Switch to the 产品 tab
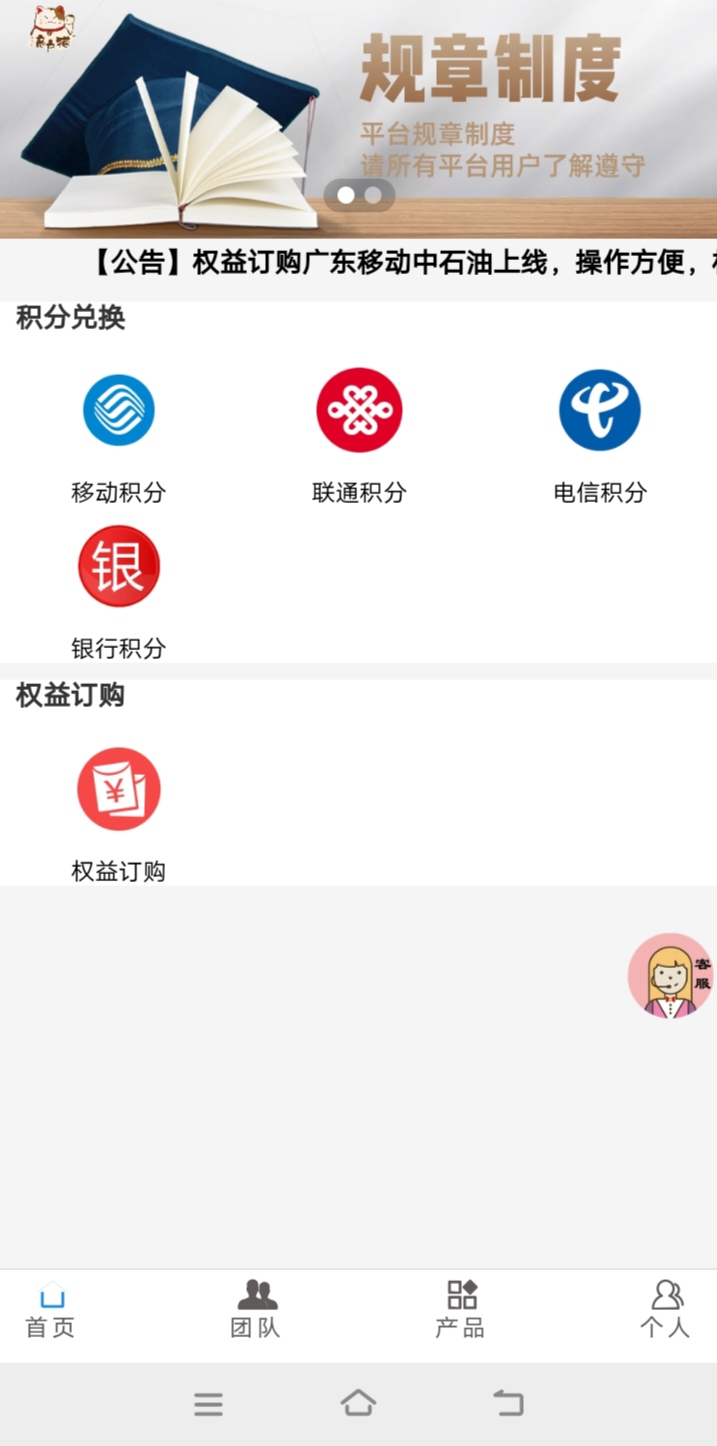The height and width of the screenshot is (1446, 717). pos(460,1310)
